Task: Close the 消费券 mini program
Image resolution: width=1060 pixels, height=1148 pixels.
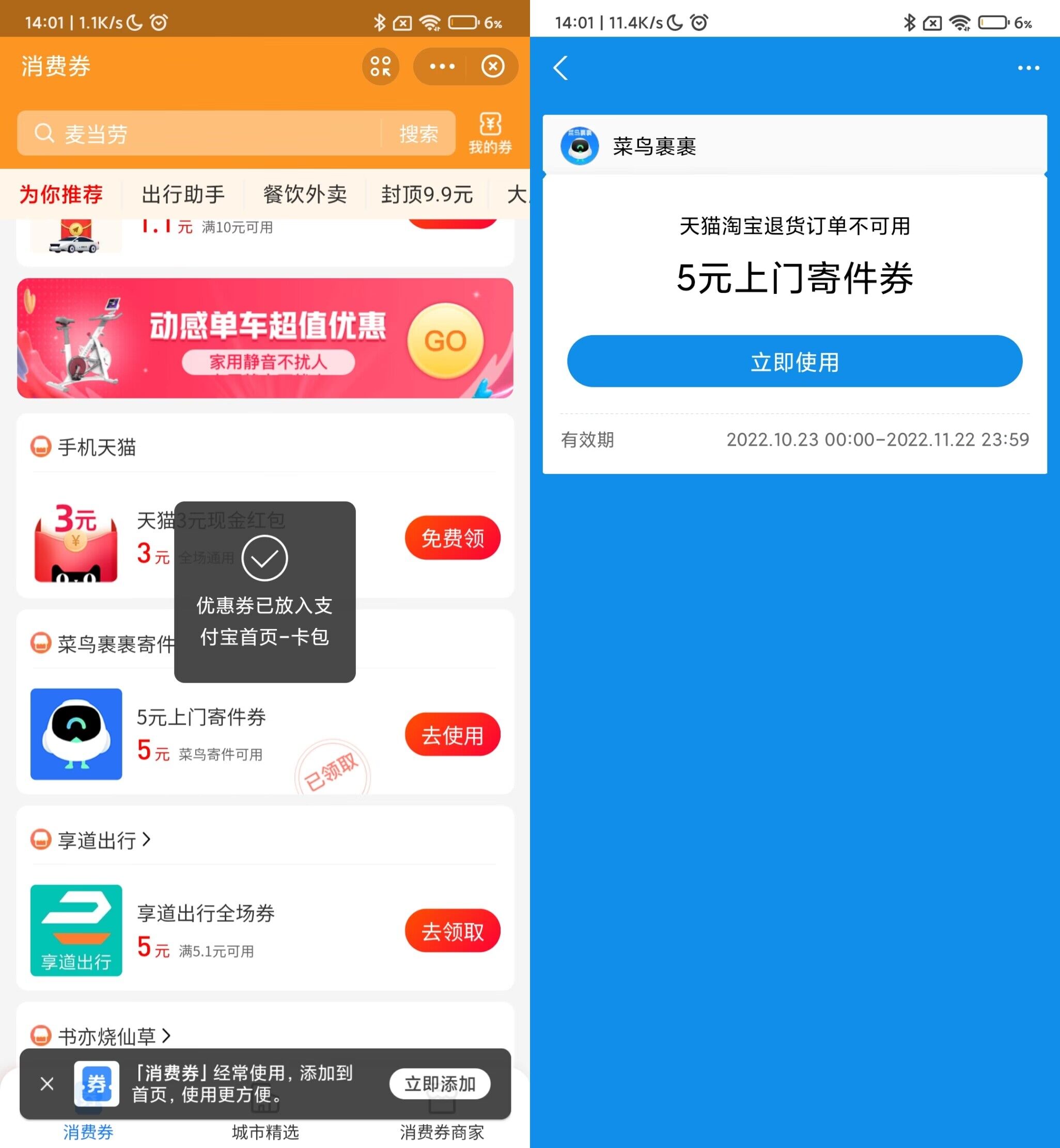Action: point(493,67)
